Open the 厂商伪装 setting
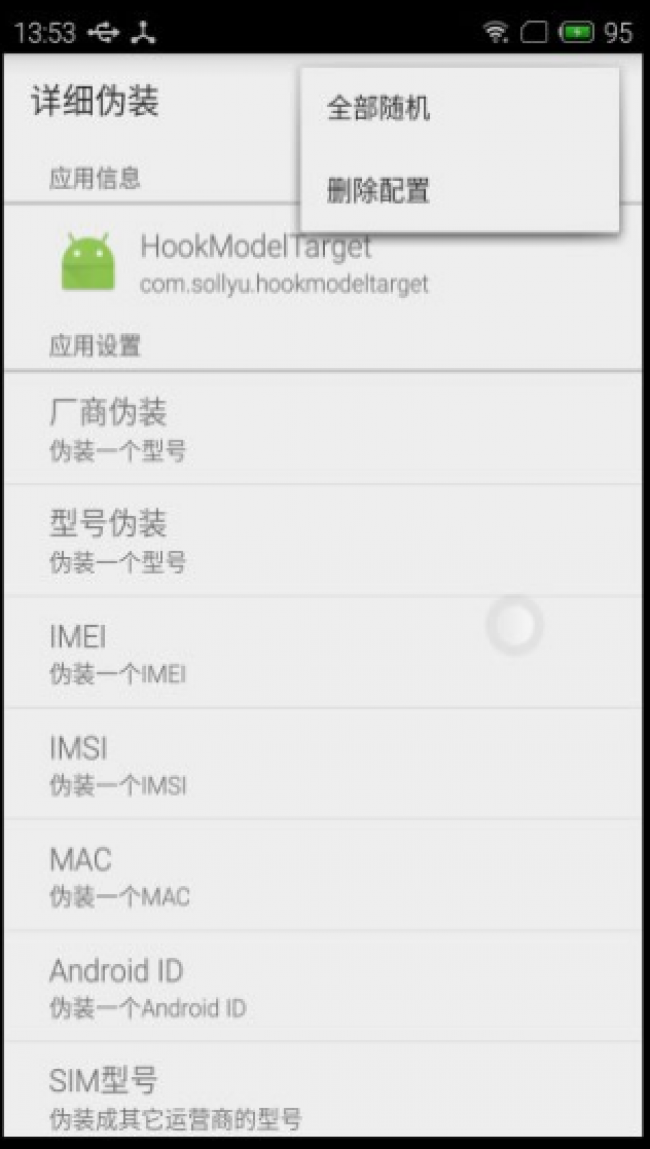650x1149 pixels. (x=325, y=429)
